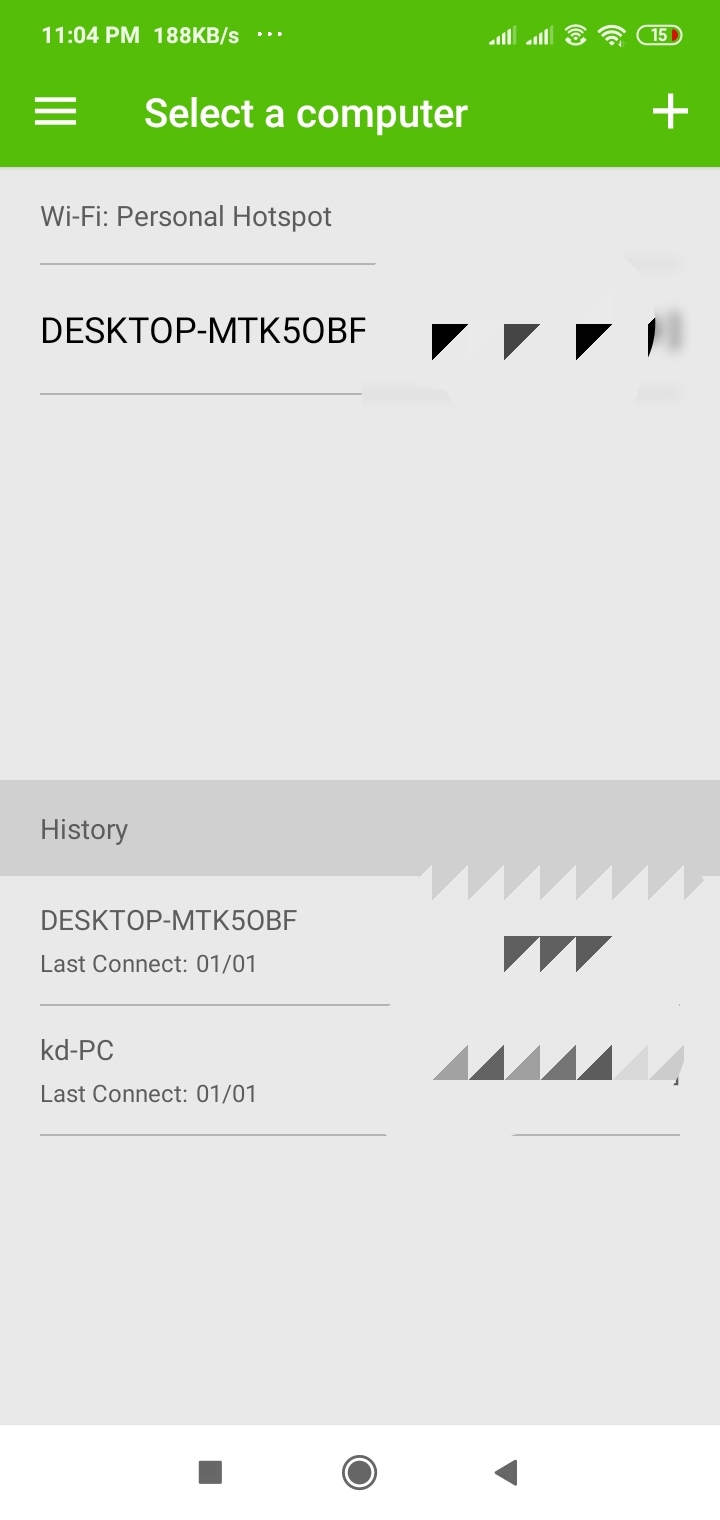Go to the home screen
This screenshot has height=1520, width=720.
coord(359,1472)
